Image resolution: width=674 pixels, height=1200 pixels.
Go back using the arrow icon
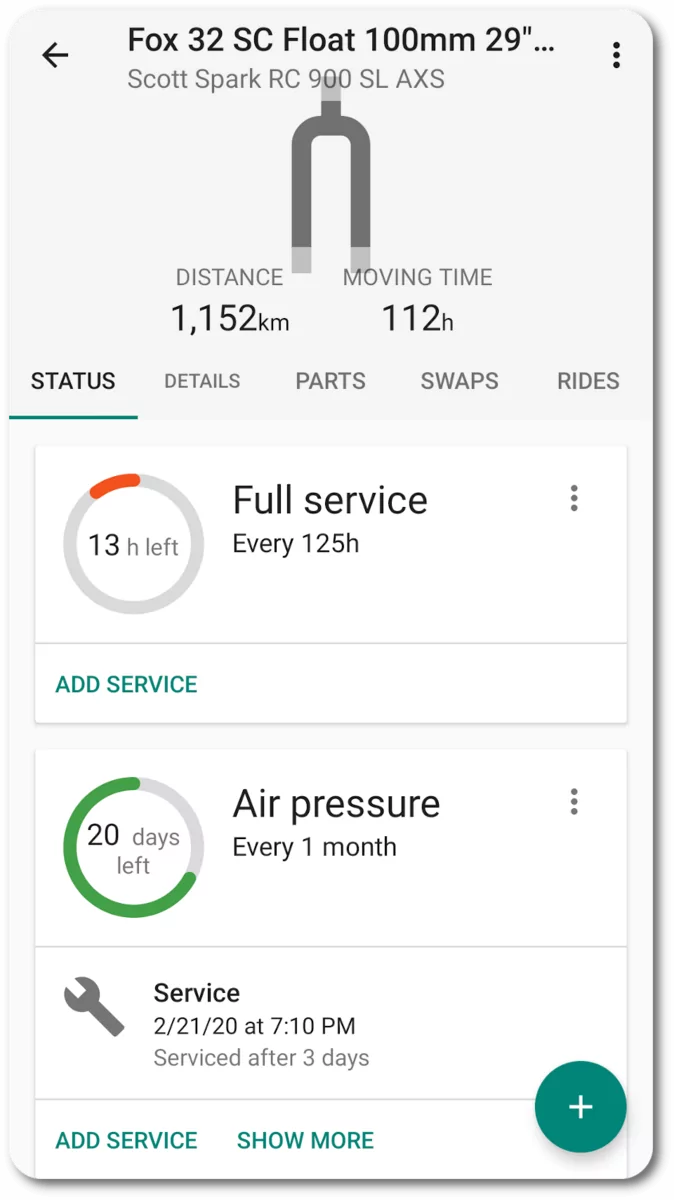tap(55, 55)
